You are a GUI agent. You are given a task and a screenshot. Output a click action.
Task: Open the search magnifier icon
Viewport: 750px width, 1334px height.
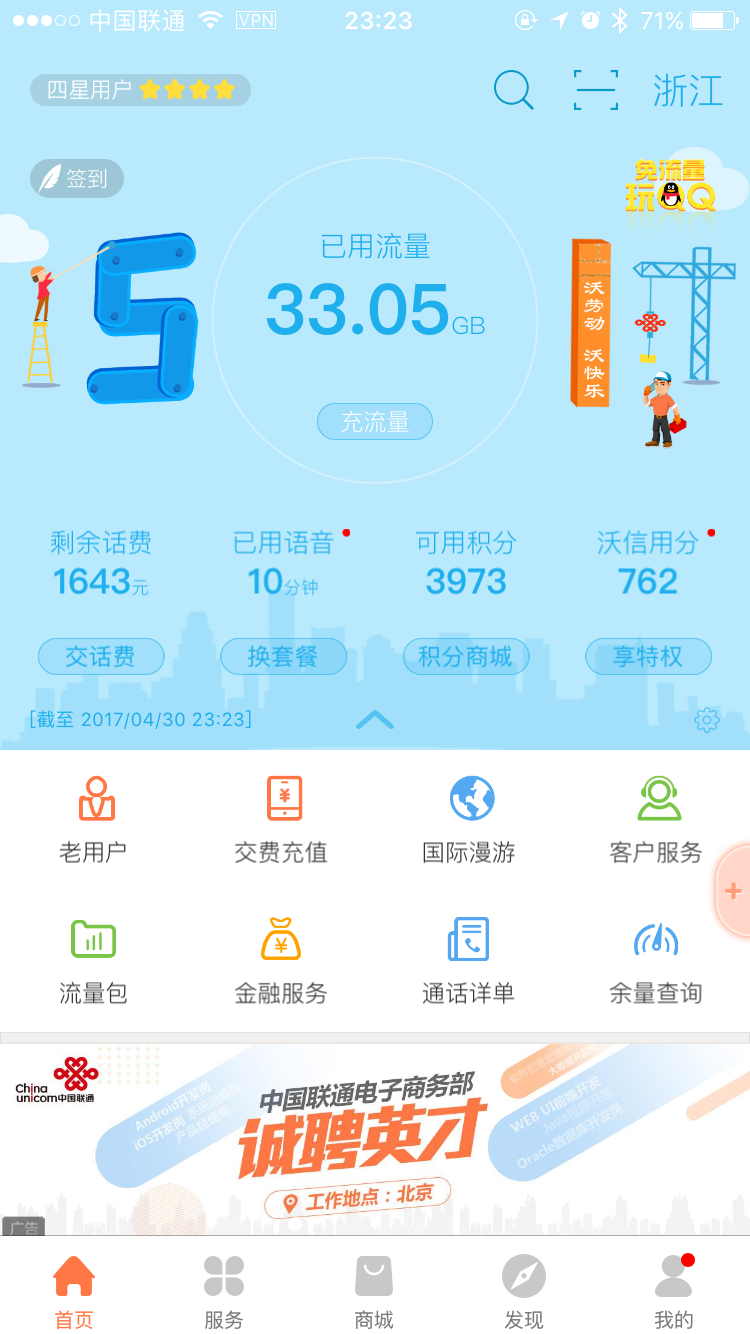tap(513, 90)
